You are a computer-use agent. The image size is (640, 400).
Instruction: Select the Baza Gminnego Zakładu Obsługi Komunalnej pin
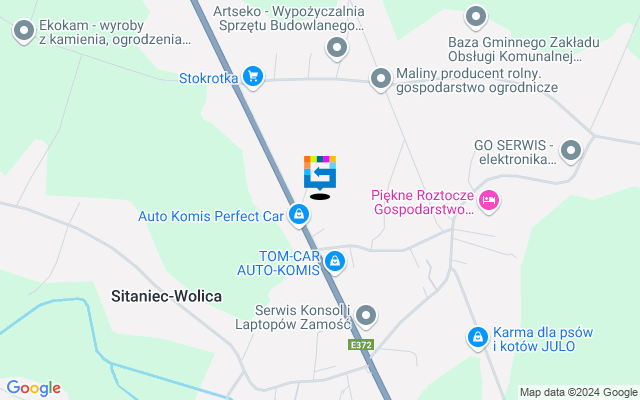[x=476, y=16]
